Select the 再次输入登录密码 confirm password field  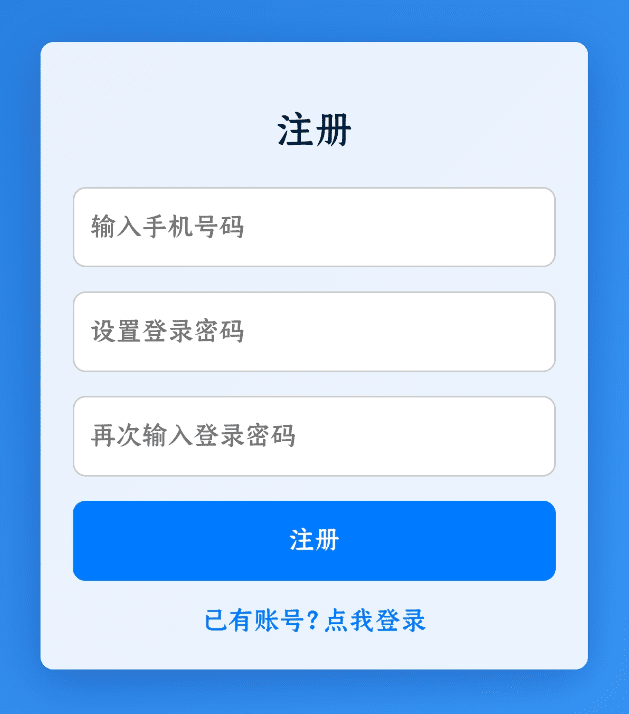click(314, 436)
